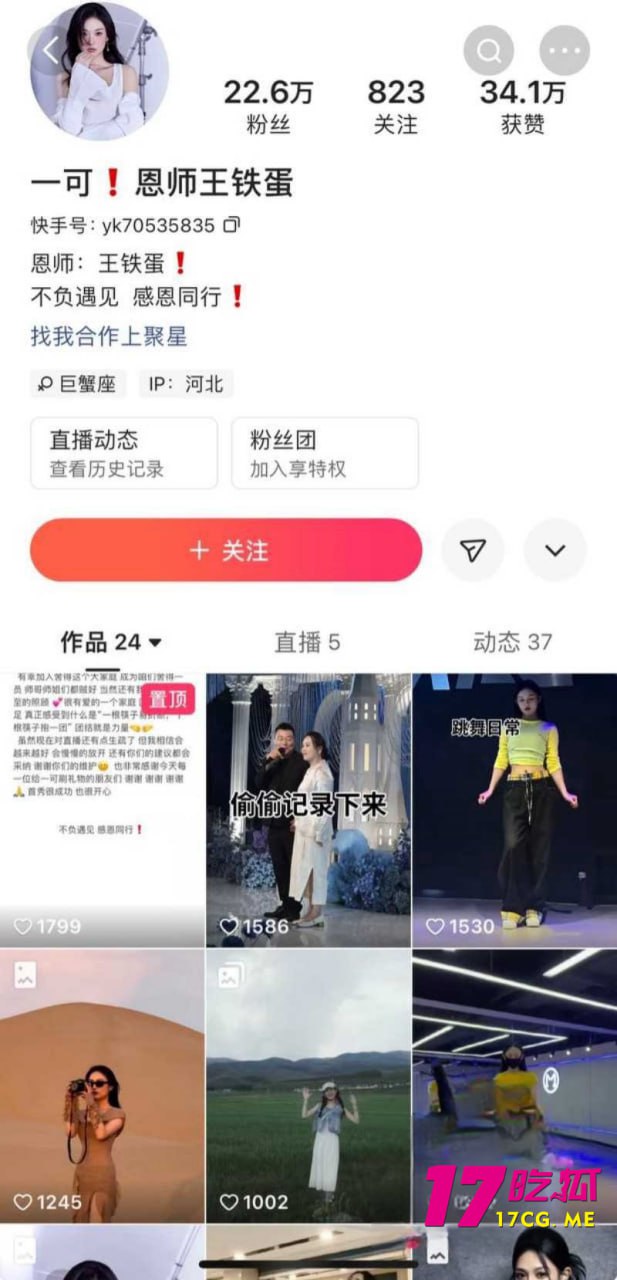Copy the Kuaishou ID yk70535835
Image resolution: width=617 pixels, height=1280 pixels.
tap(231, 225)
